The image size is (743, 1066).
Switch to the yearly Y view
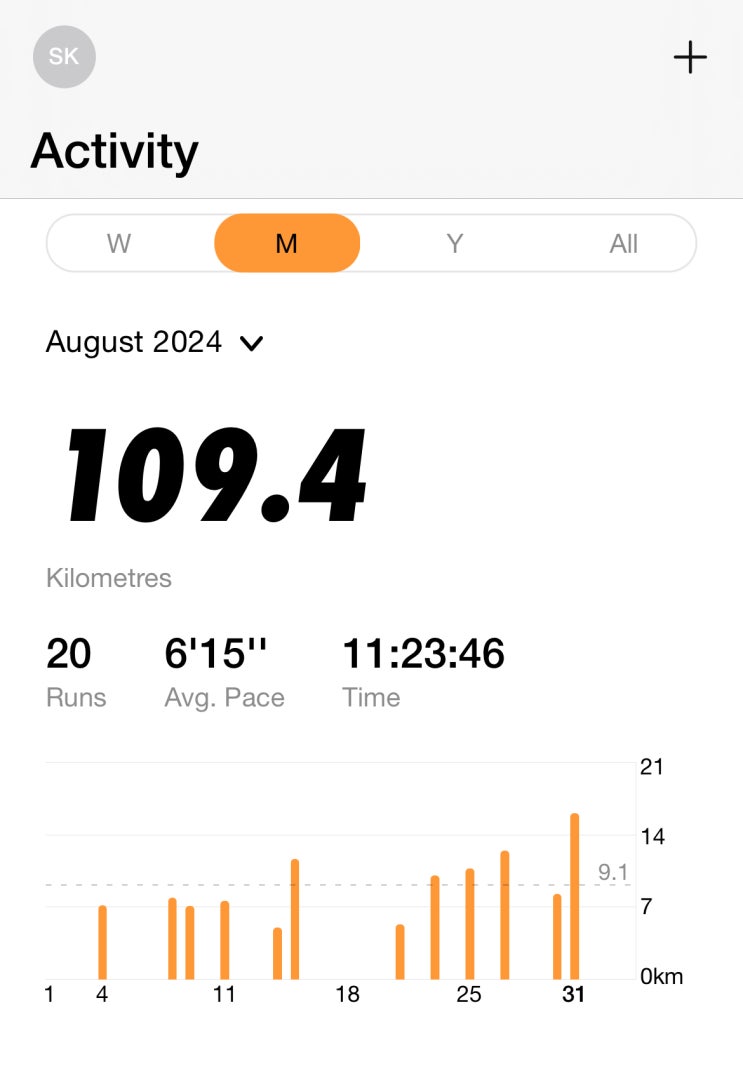coord(455,243)
